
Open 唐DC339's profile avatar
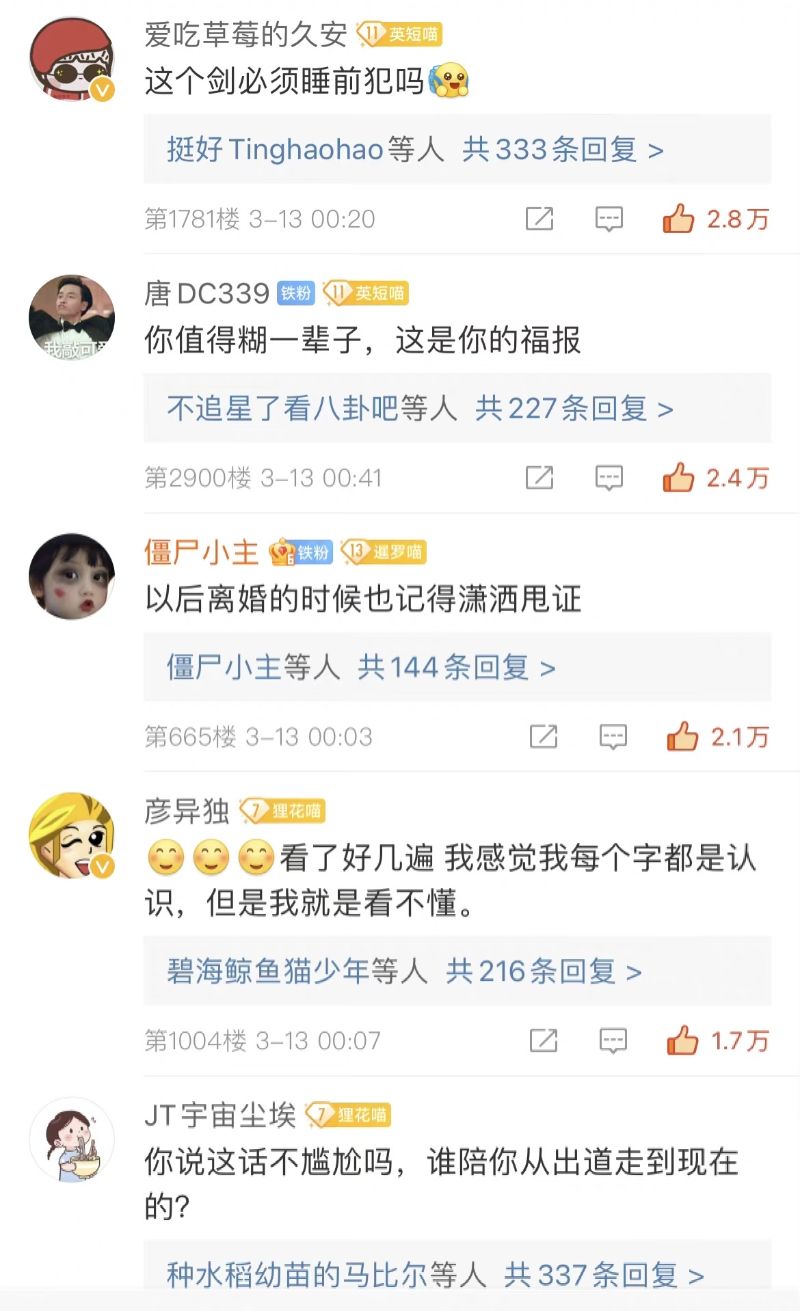(x=72, y=320)
